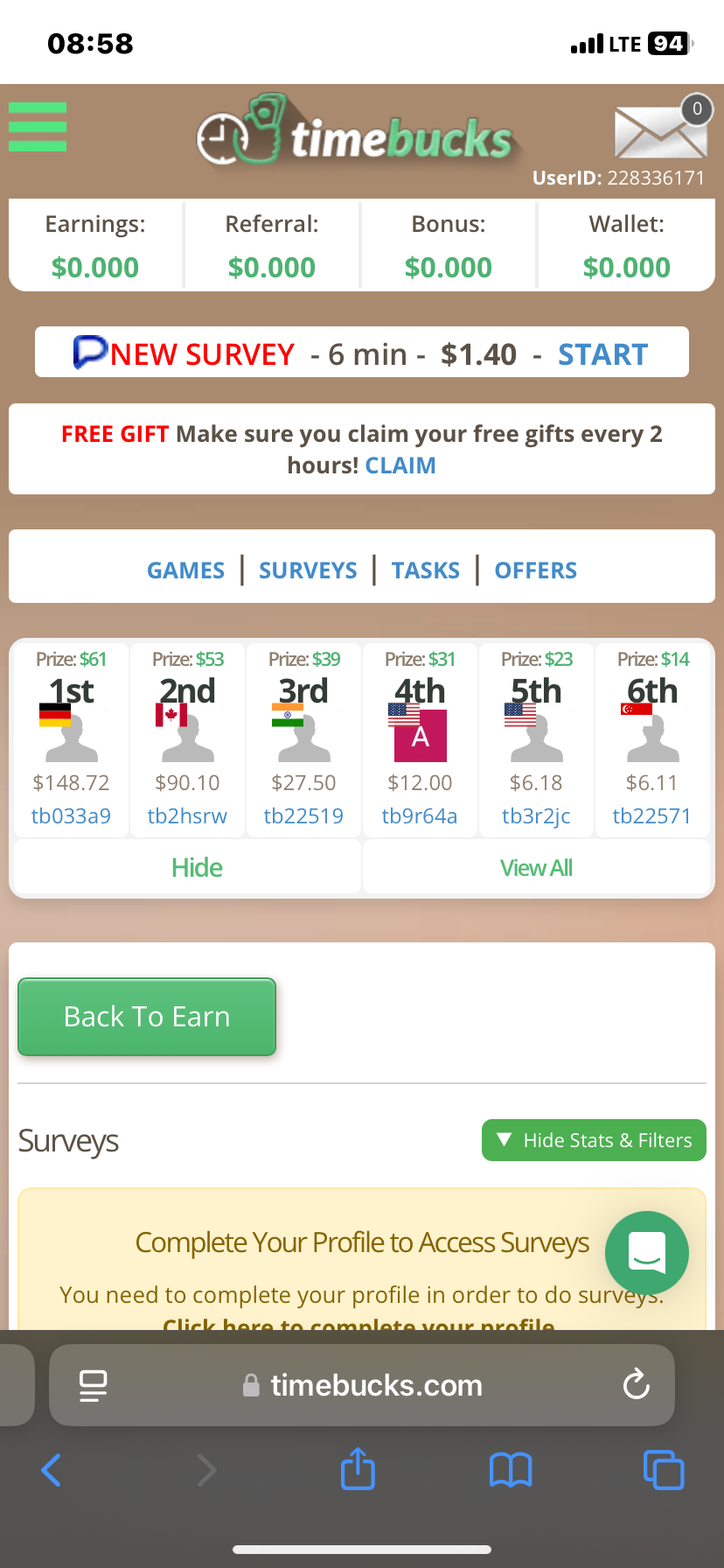Go to the Surveys section
724x1568 pixels.
[308, 570]
